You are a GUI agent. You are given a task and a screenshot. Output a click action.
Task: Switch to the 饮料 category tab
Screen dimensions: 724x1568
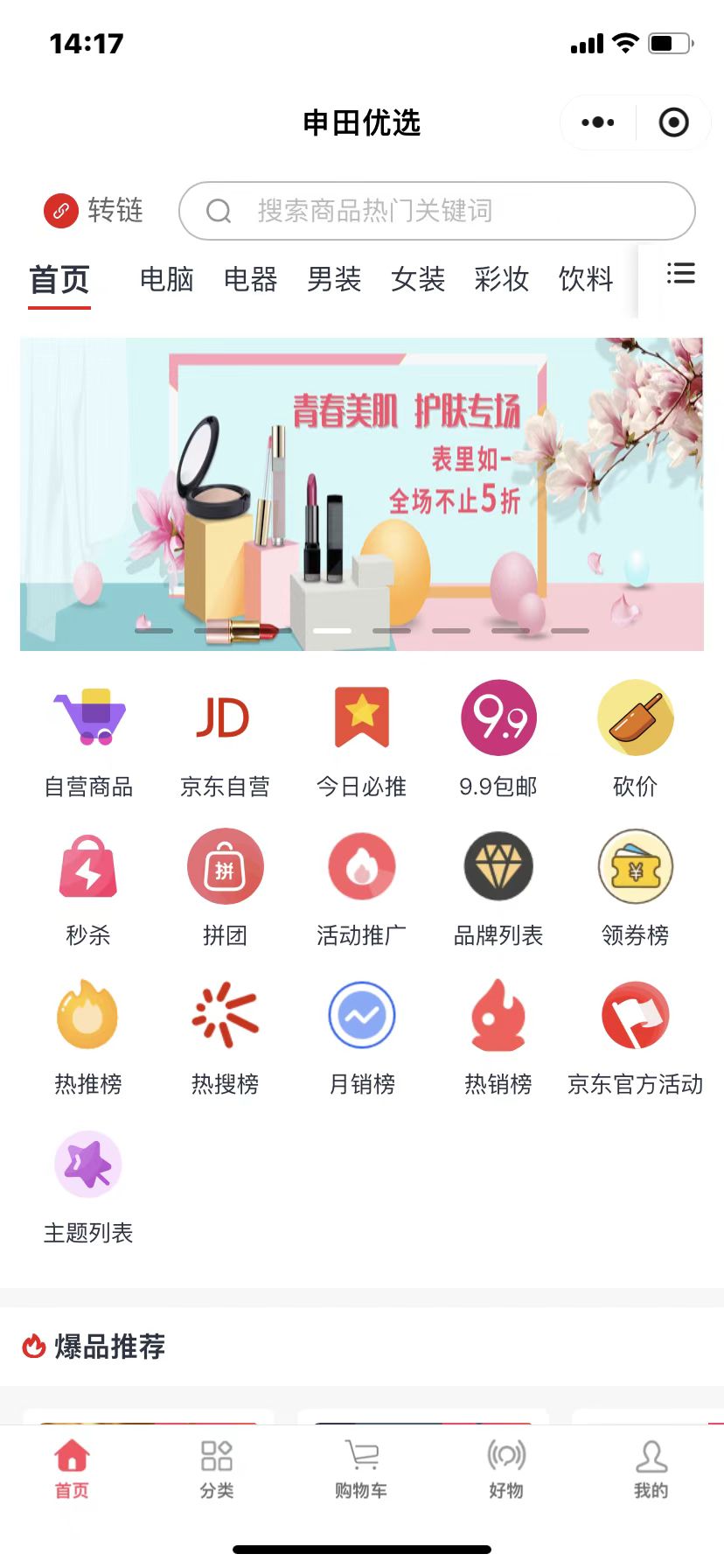pos(586,280)
